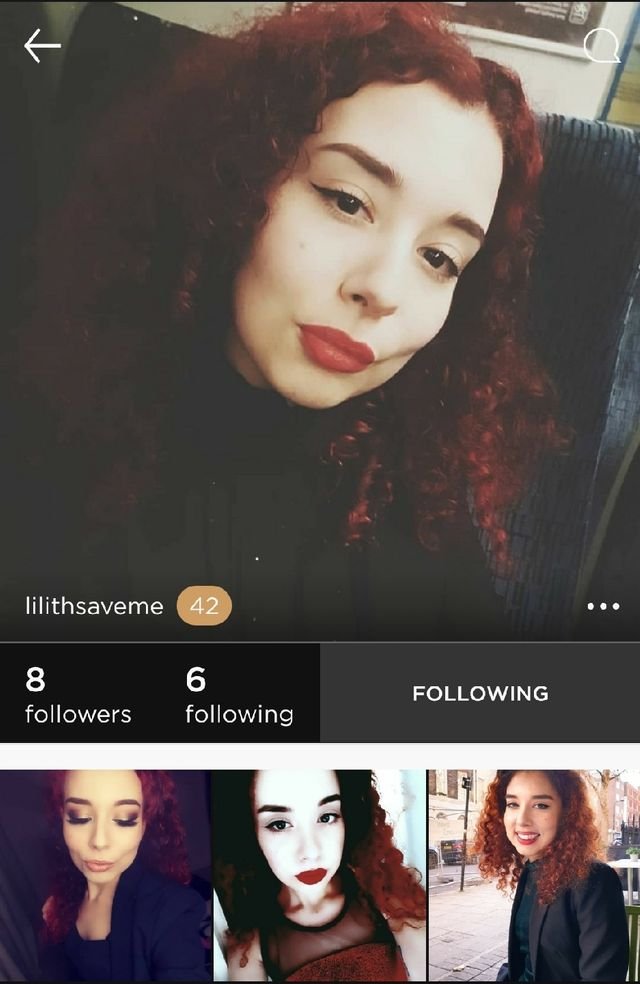View the 6 following list
The image size is (640, 984).
pyautogui.click(x=239, y=694)
